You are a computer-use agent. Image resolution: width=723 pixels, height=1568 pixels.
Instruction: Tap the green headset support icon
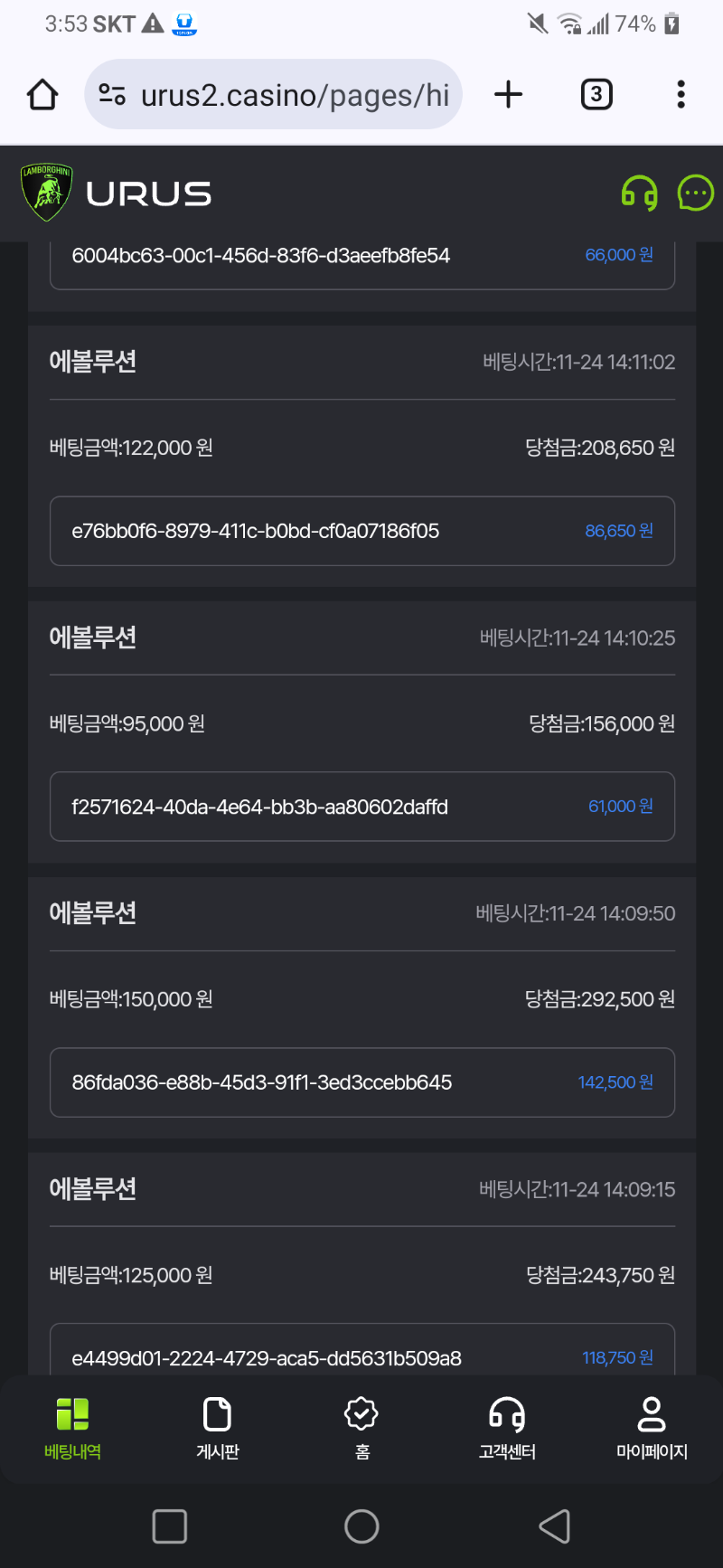pyautogui.click(x=639, y=194)
